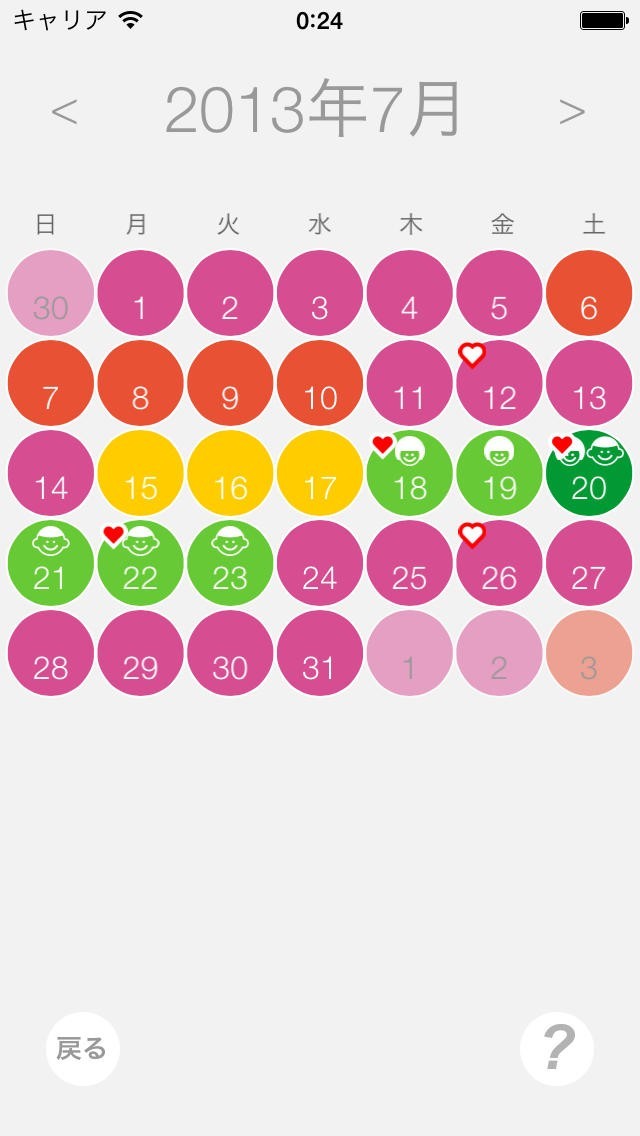Open July 22 on the calendar
The width and height of the screenshot is (640, 1136).
tap(140, 563)
